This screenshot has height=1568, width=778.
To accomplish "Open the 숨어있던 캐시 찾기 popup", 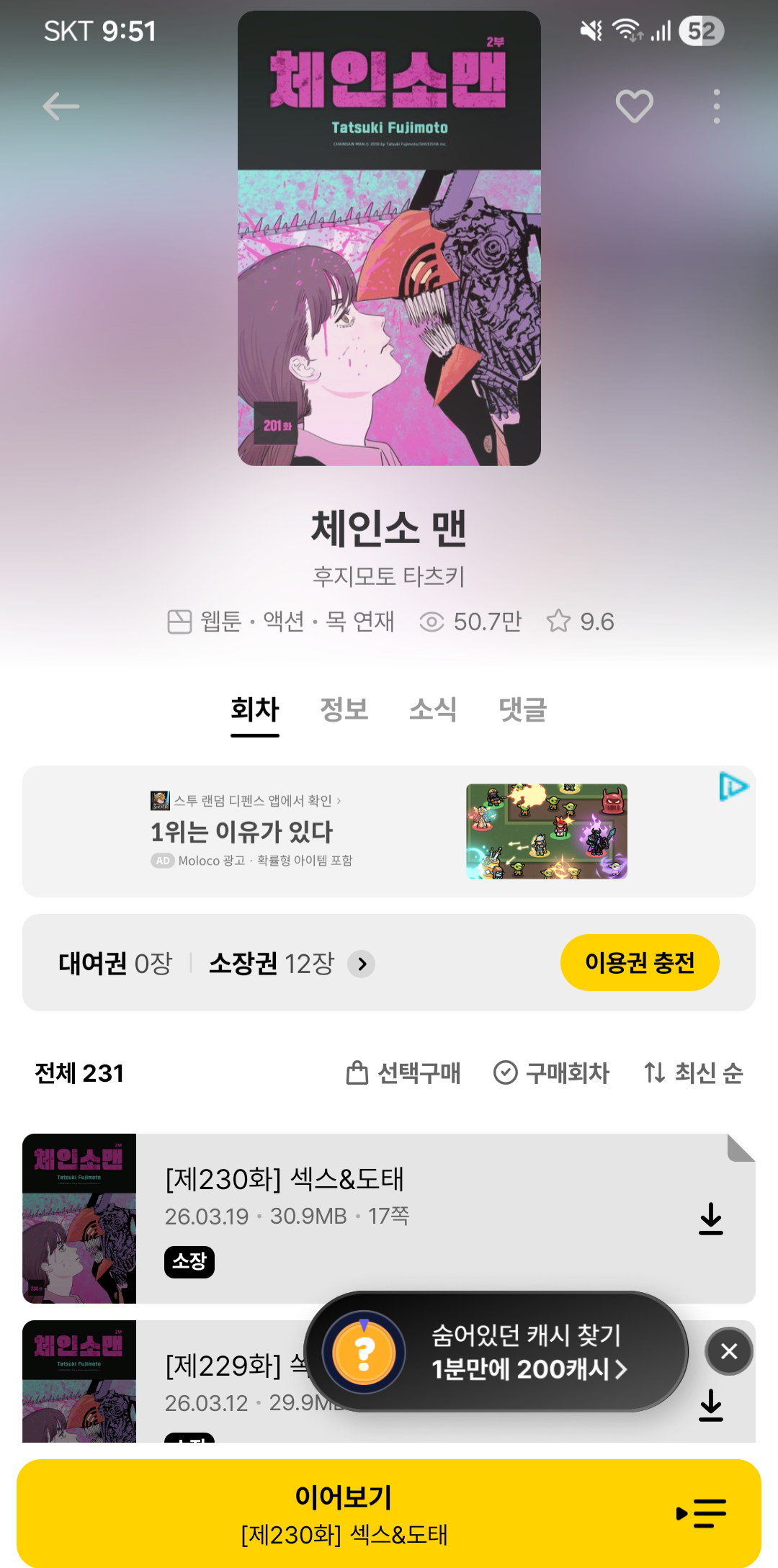I will coord(497,1352).
